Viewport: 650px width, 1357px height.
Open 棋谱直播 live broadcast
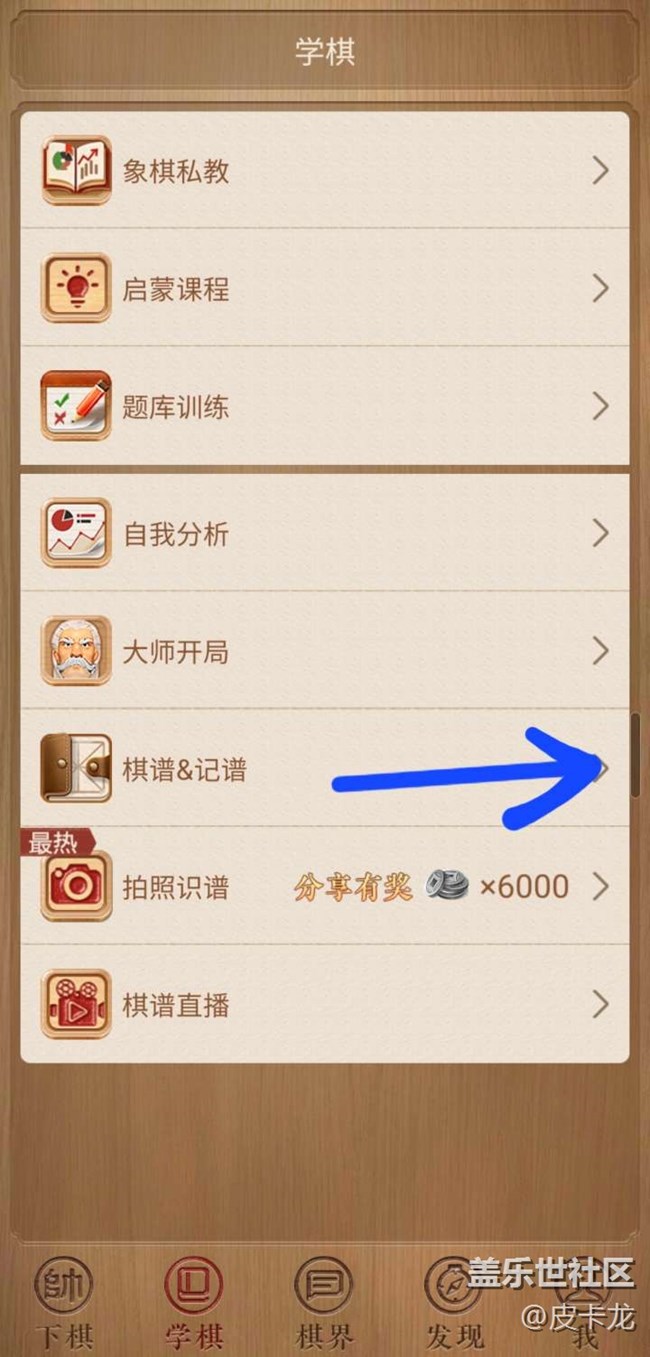[324, 1004]
